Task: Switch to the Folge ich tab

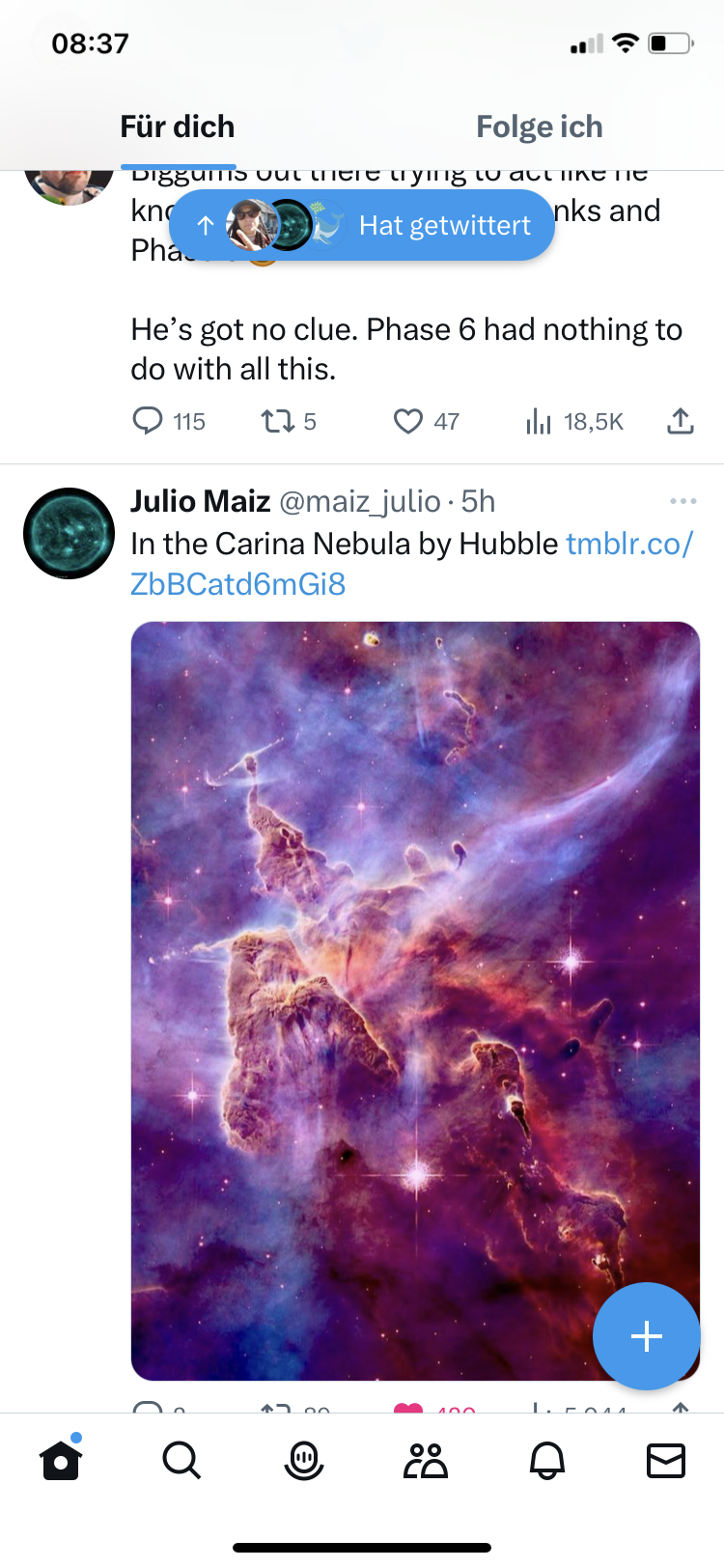Action: pyautogui.click(x=539, y=126)
